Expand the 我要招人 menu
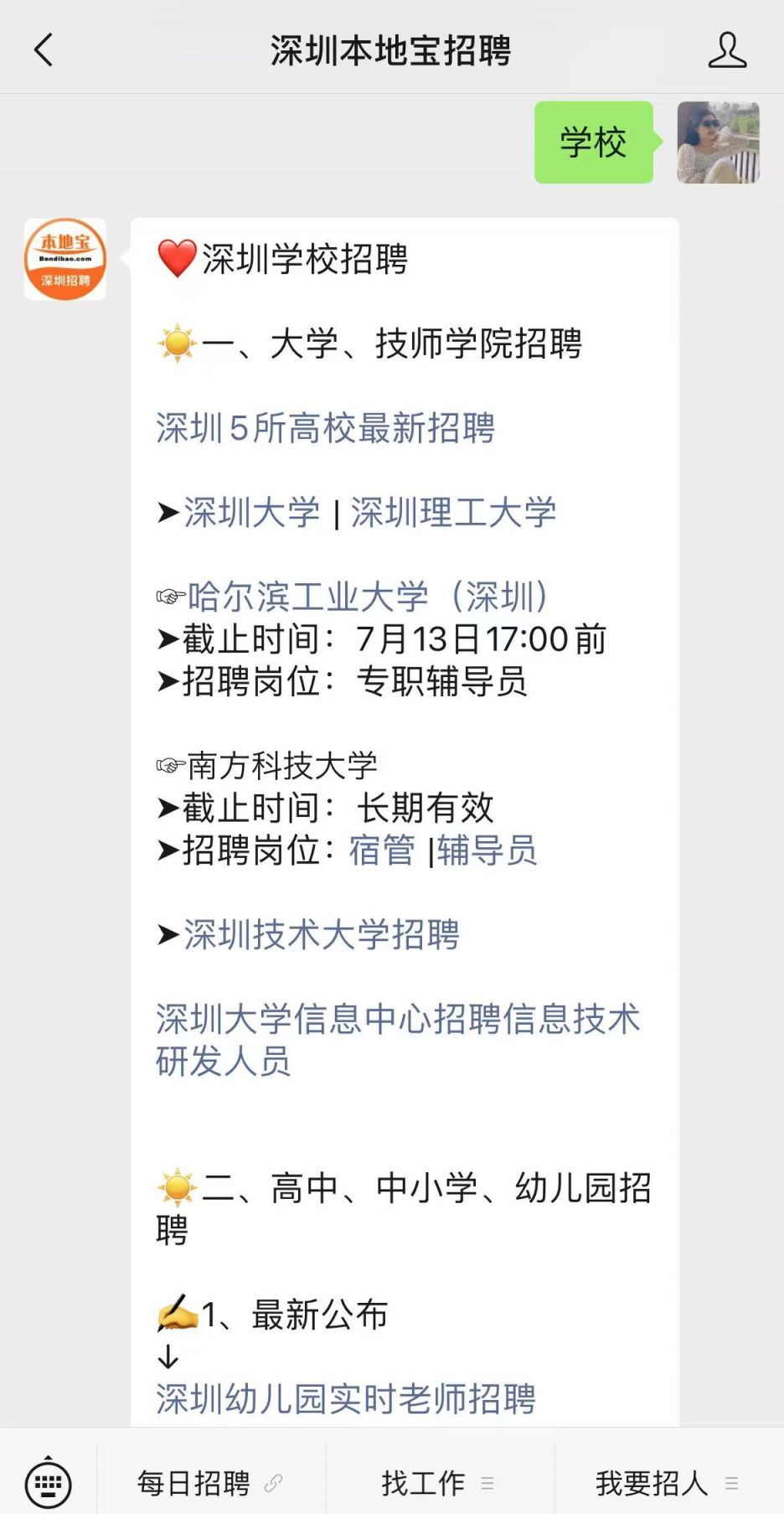 668,1483
